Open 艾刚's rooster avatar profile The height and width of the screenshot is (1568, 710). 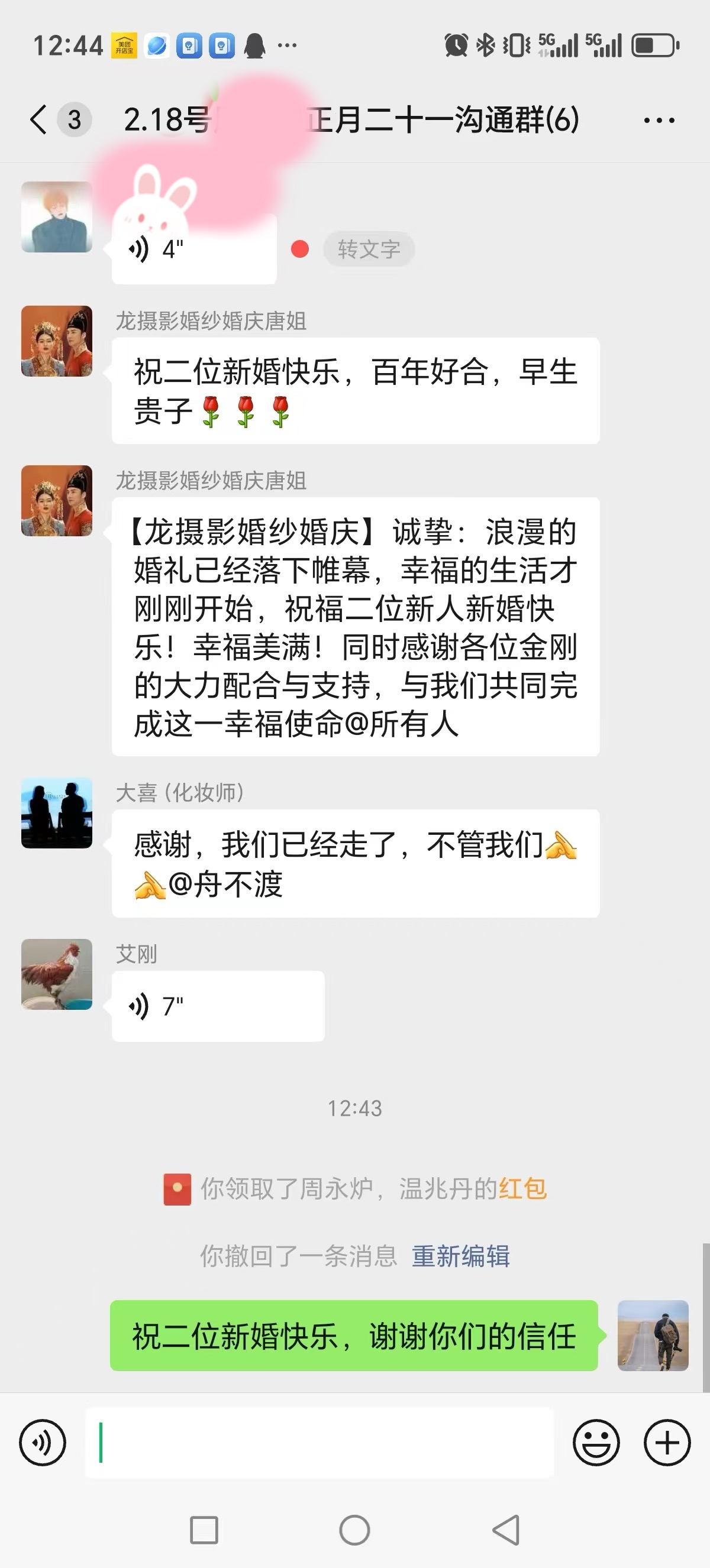pos(57,974)
